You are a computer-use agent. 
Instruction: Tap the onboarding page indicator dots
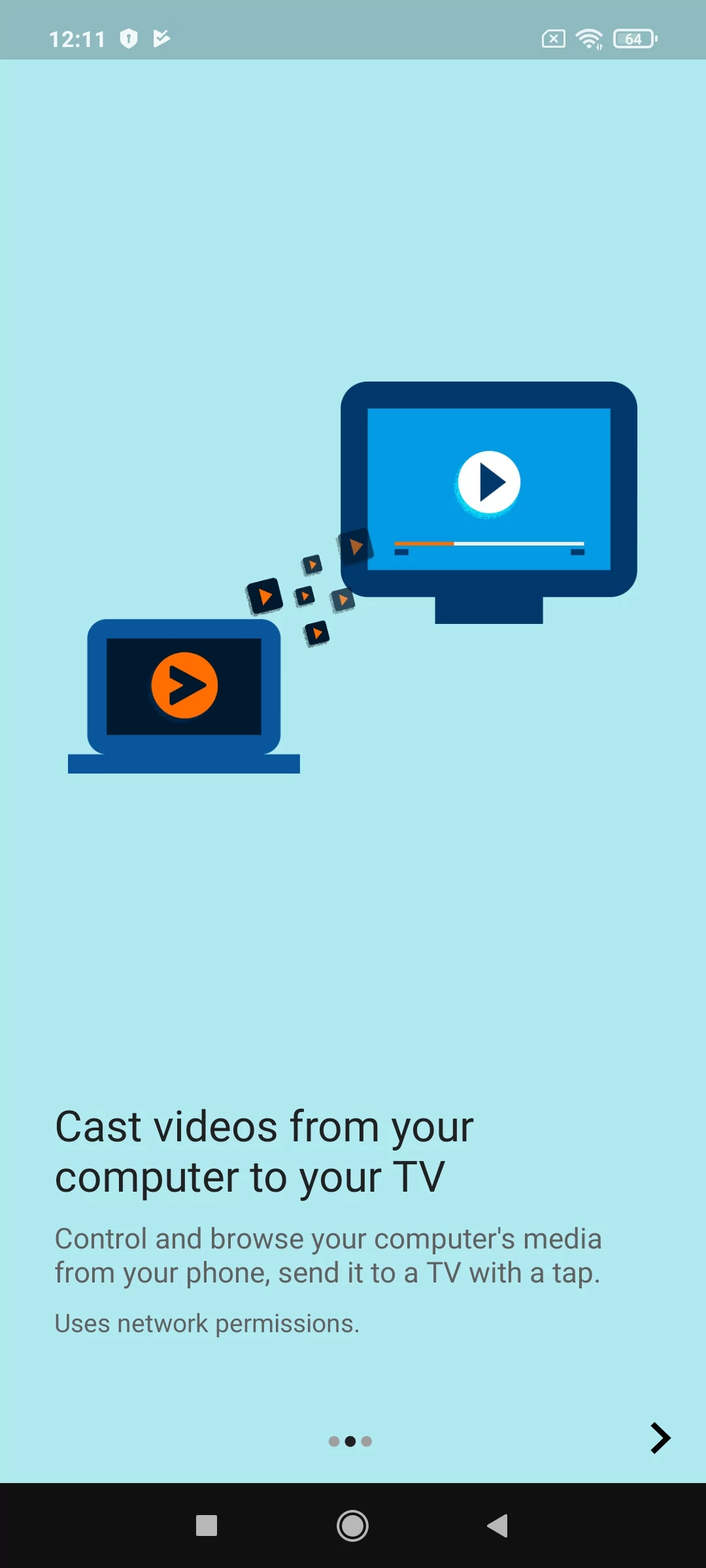click(350, 1441)
